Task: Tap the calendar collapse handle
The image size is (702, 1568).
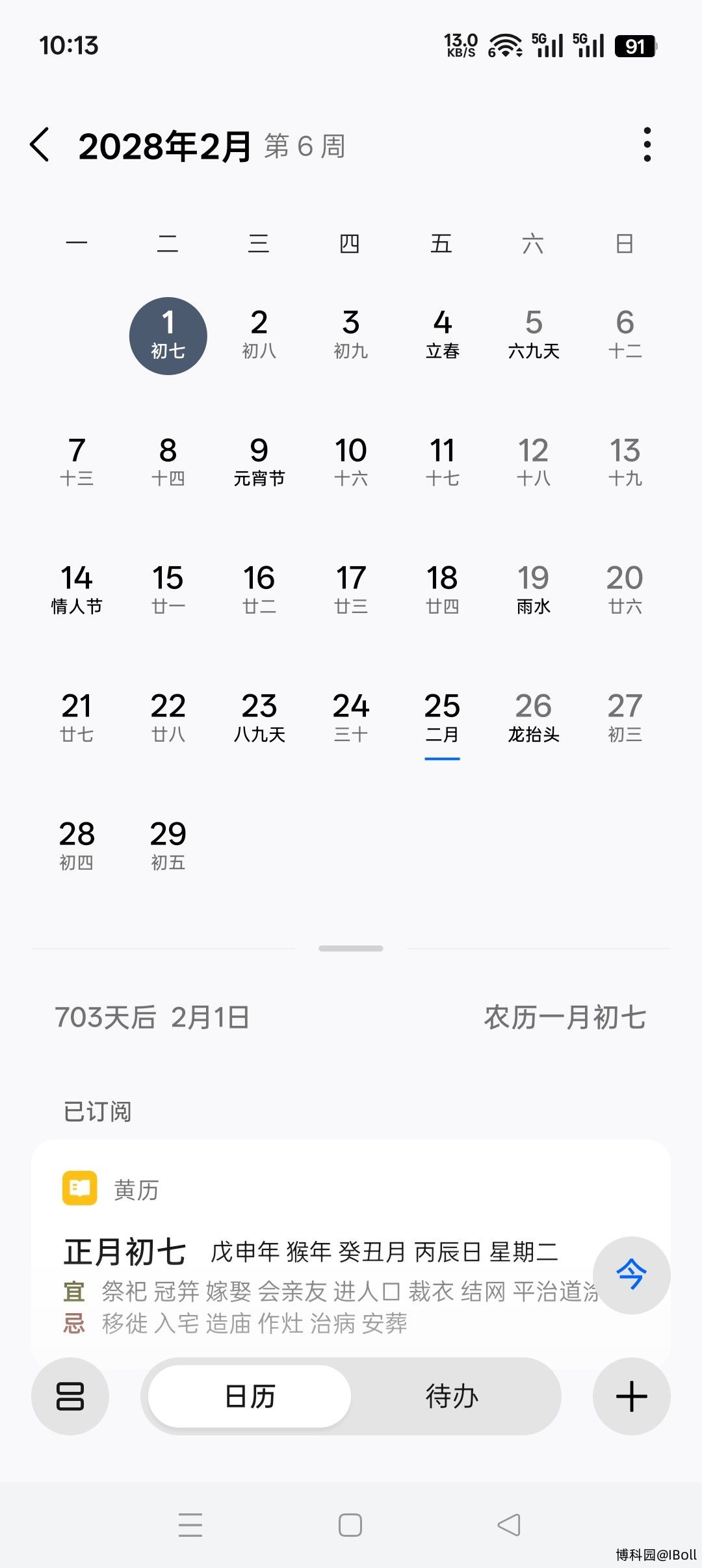Action: click(x=351, y=948)
